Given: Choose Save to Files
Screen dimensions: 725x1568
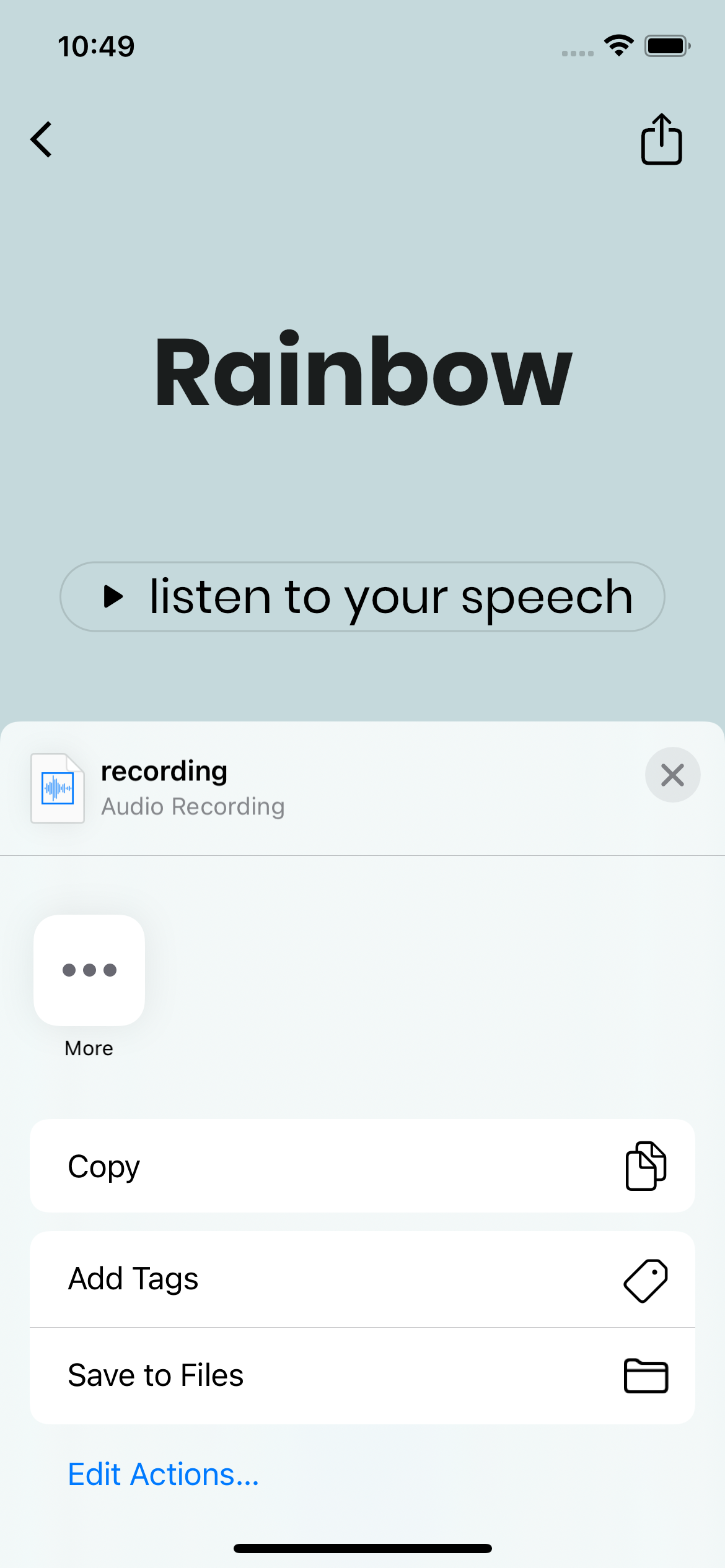Looking at the screenshot, I should 362,1375.
